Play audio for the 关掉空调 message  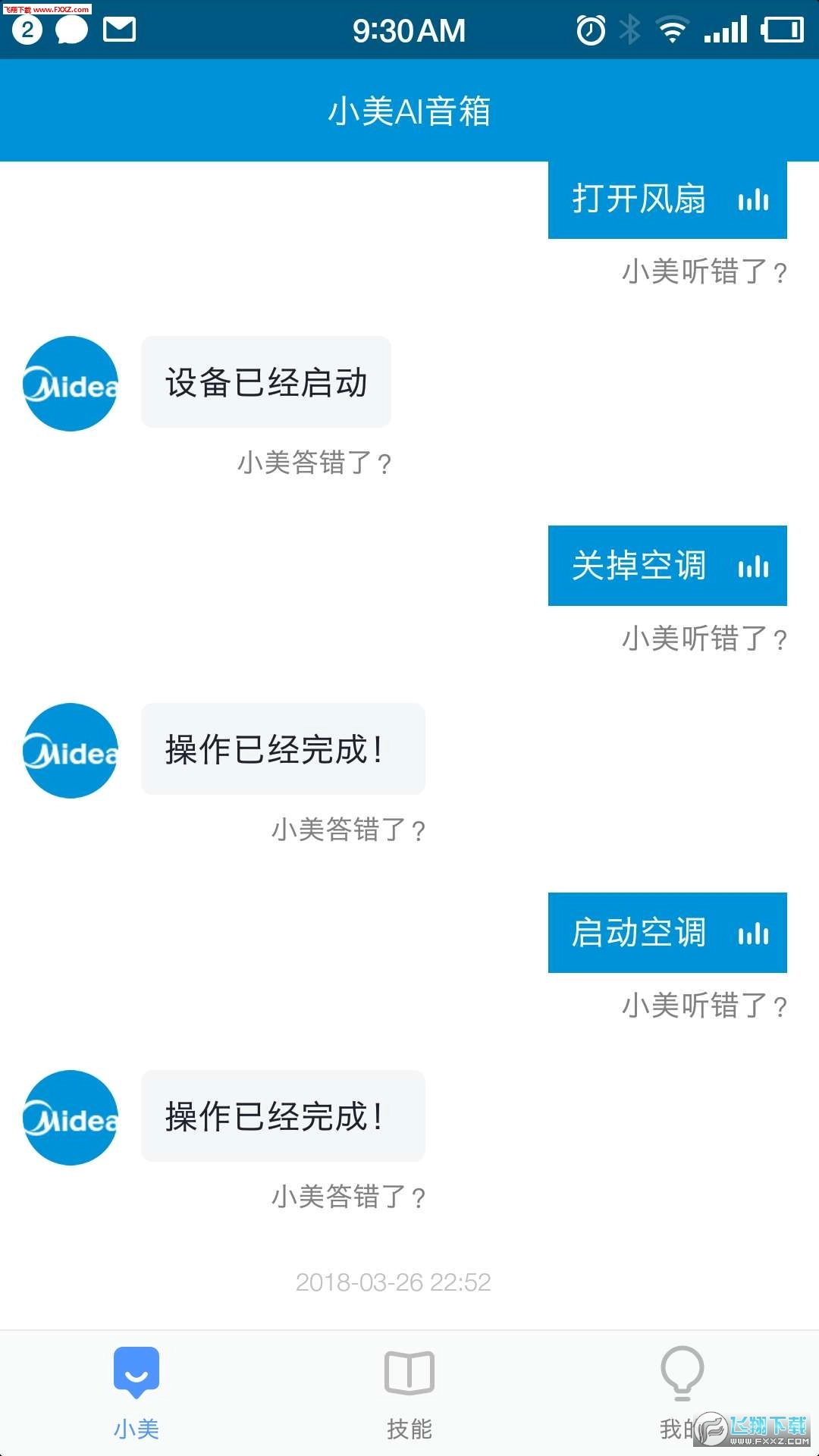click(x=754, y=566)
